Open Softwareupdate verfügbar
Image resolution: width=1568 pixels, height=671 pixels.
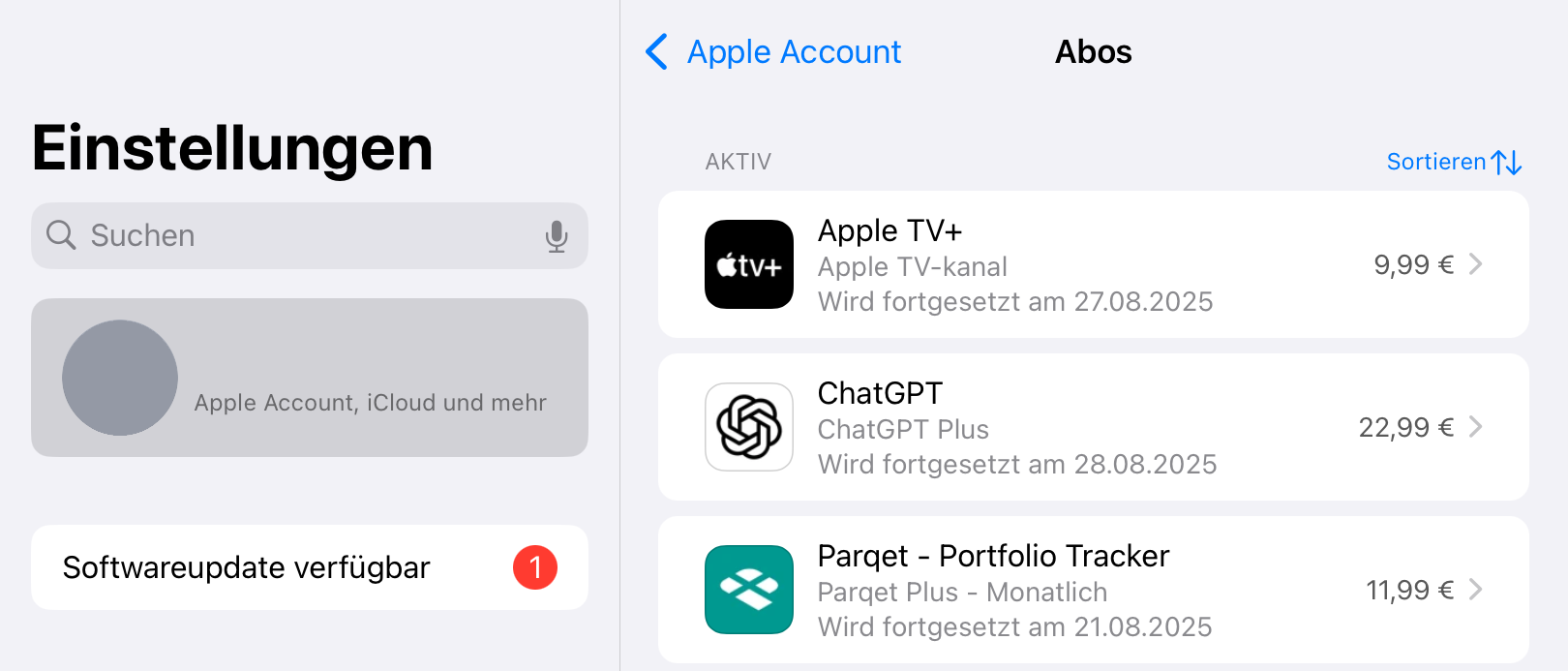(310, 567)
